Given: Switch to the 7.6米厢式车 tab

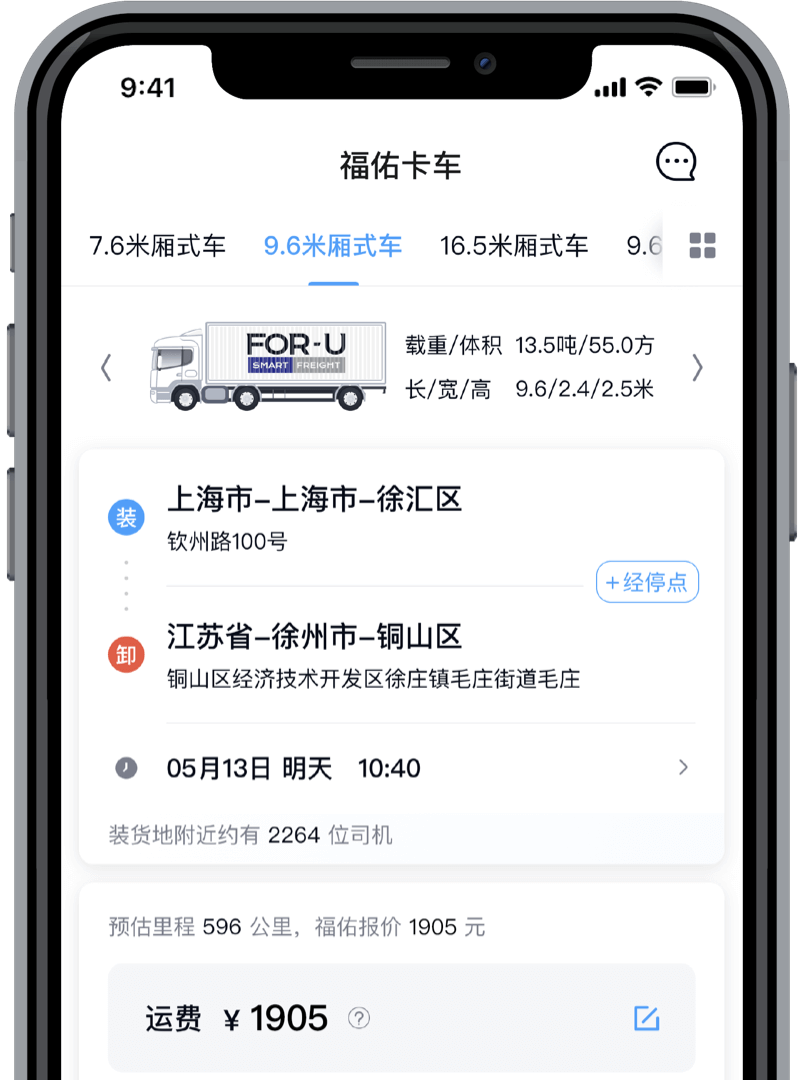Looking at the screenshot, I should [x=157, y=246].
